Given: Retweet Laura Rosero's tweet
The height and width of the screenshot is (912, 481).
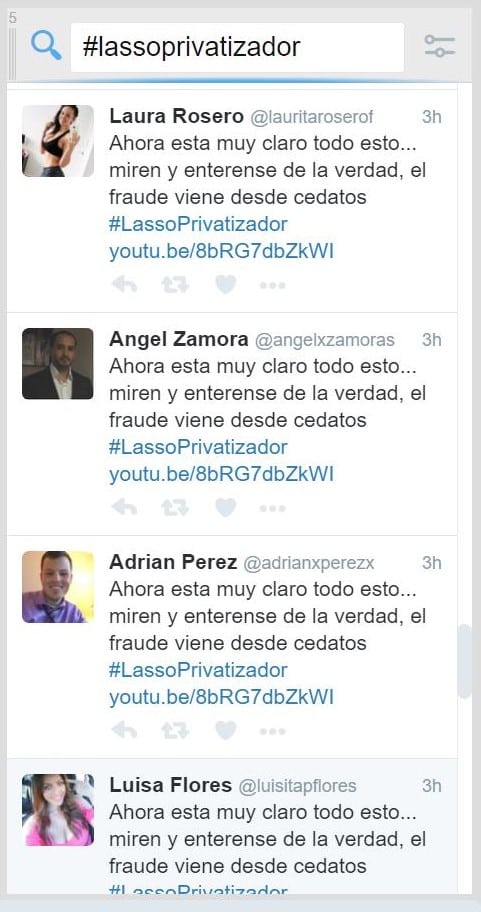Looking at the screenshot, I should pyautogui.click(x=175, y=284).
